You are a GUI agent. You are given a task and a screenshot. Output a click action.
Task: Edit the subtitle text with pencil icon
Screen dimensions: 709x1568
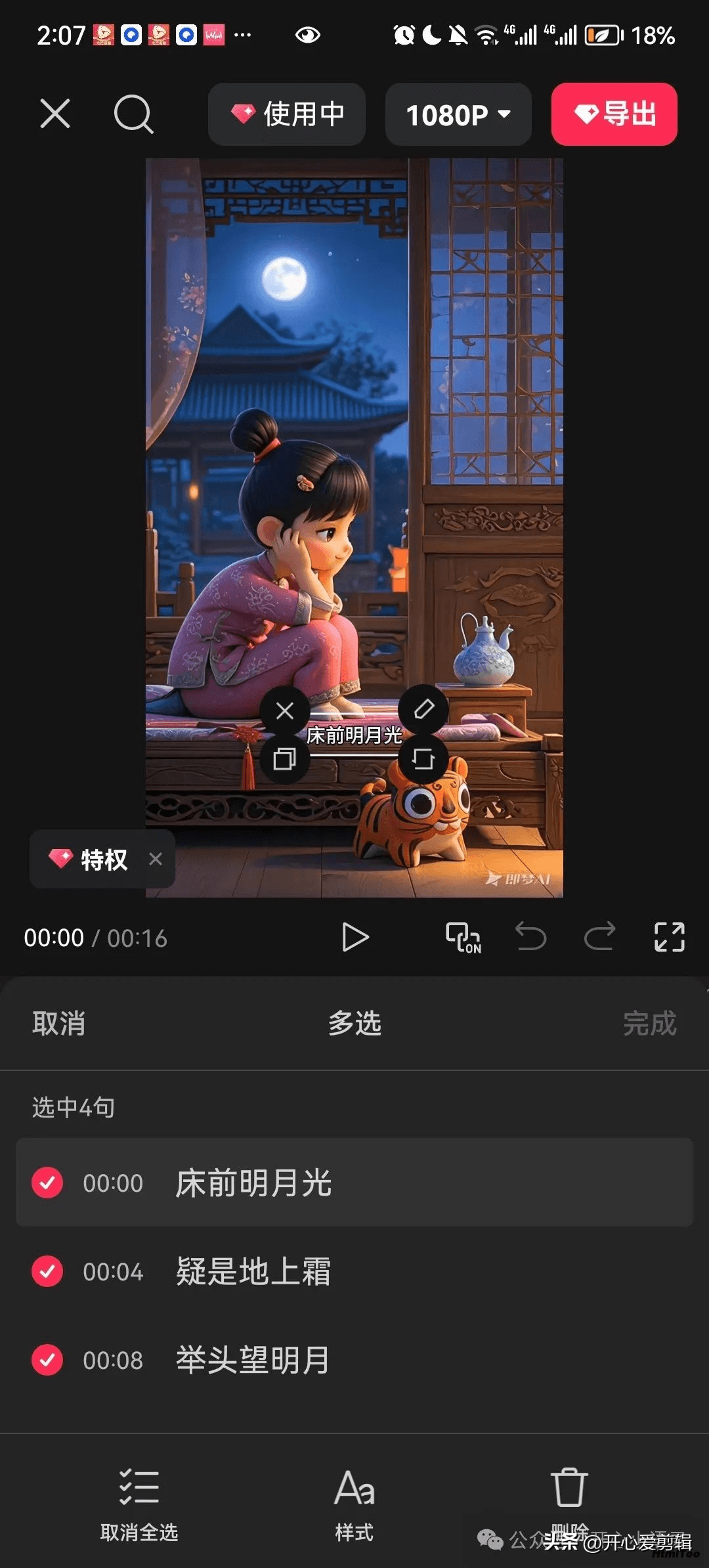tap(424, 709)
